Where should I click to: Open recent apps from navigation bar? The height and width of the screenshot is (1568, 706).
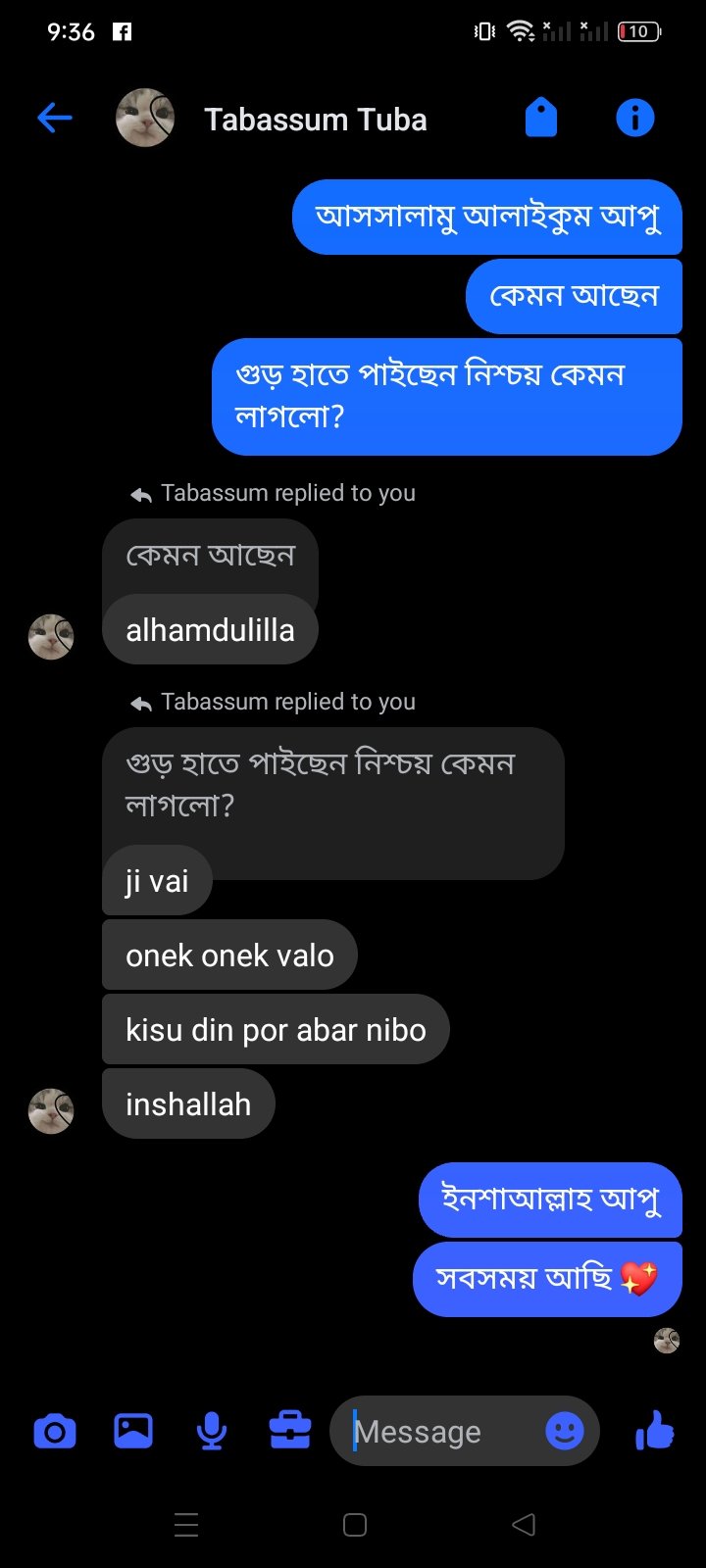[x=186, y=1525]
